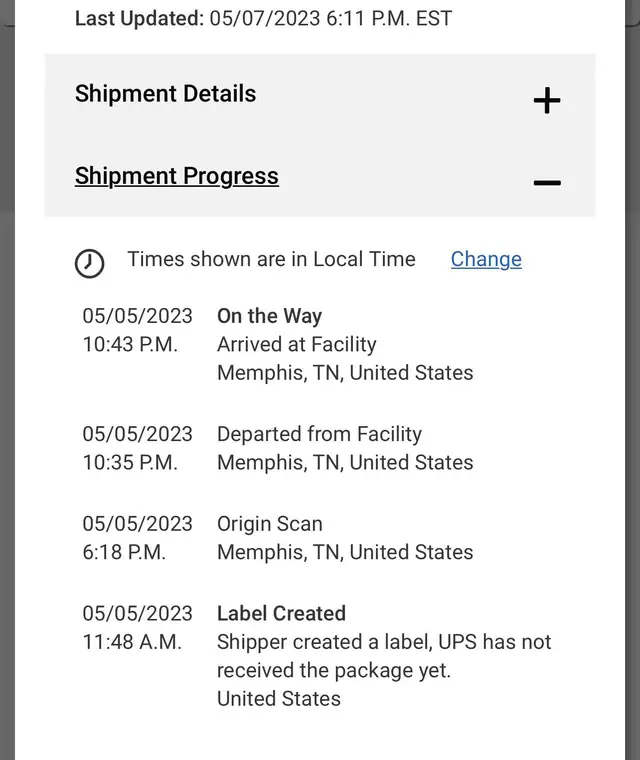Expand the Shipment Details section

click(546, 100)
